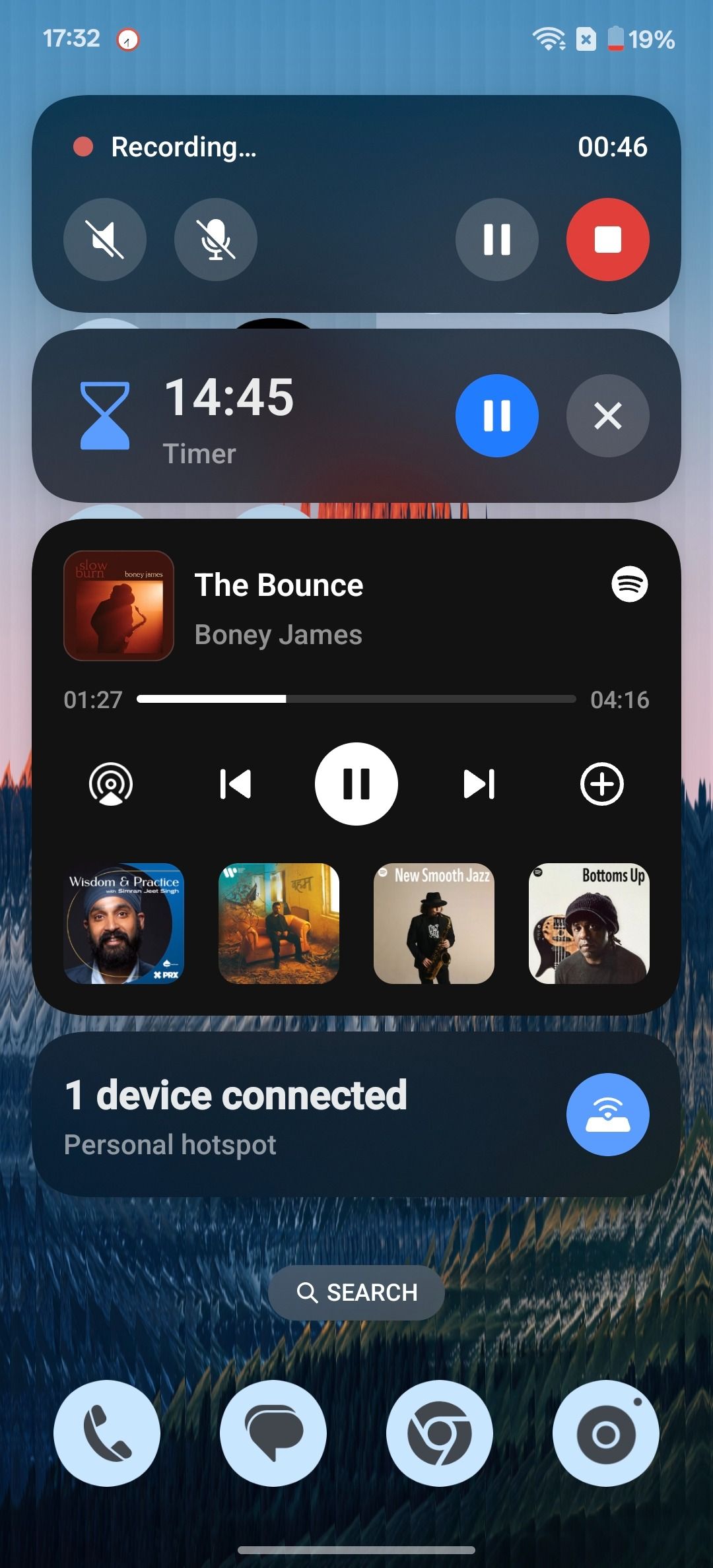Tap the SEARCH button

(356, 1291)
